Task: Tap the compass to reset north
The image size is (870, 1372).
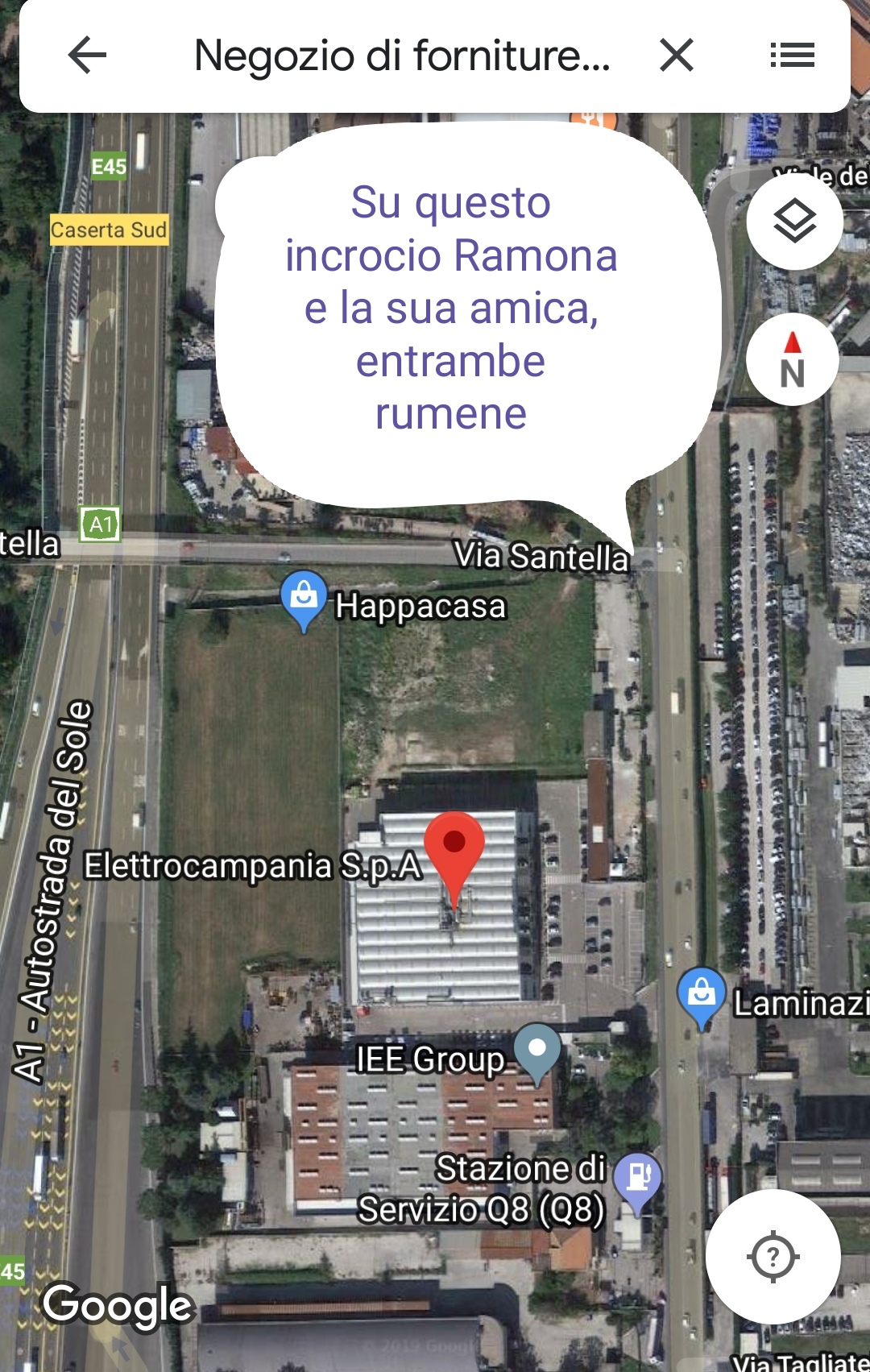Action: 793,359
